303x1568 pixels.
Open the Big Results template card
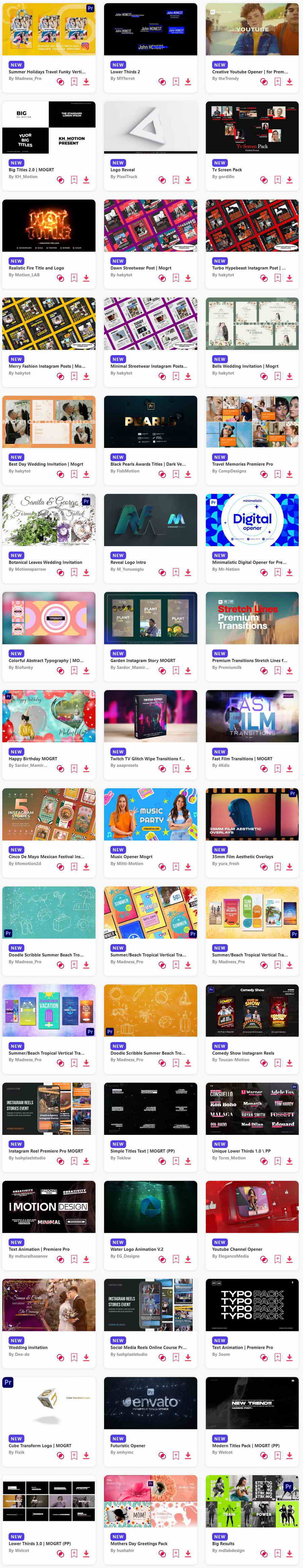(x=252, y=1500)
